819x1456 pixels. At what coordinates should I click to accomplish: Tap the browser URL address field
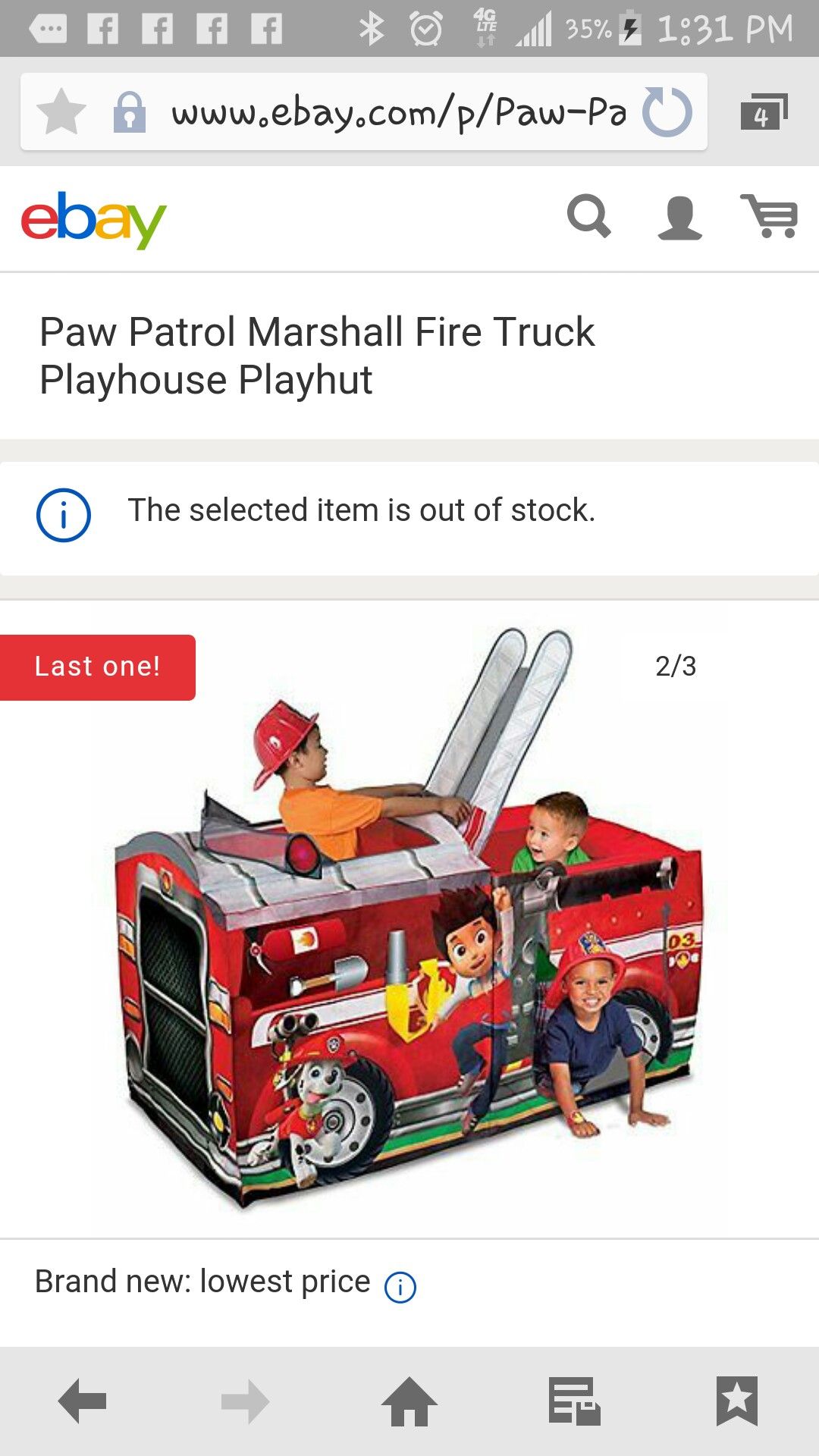[x=399, y=112]
